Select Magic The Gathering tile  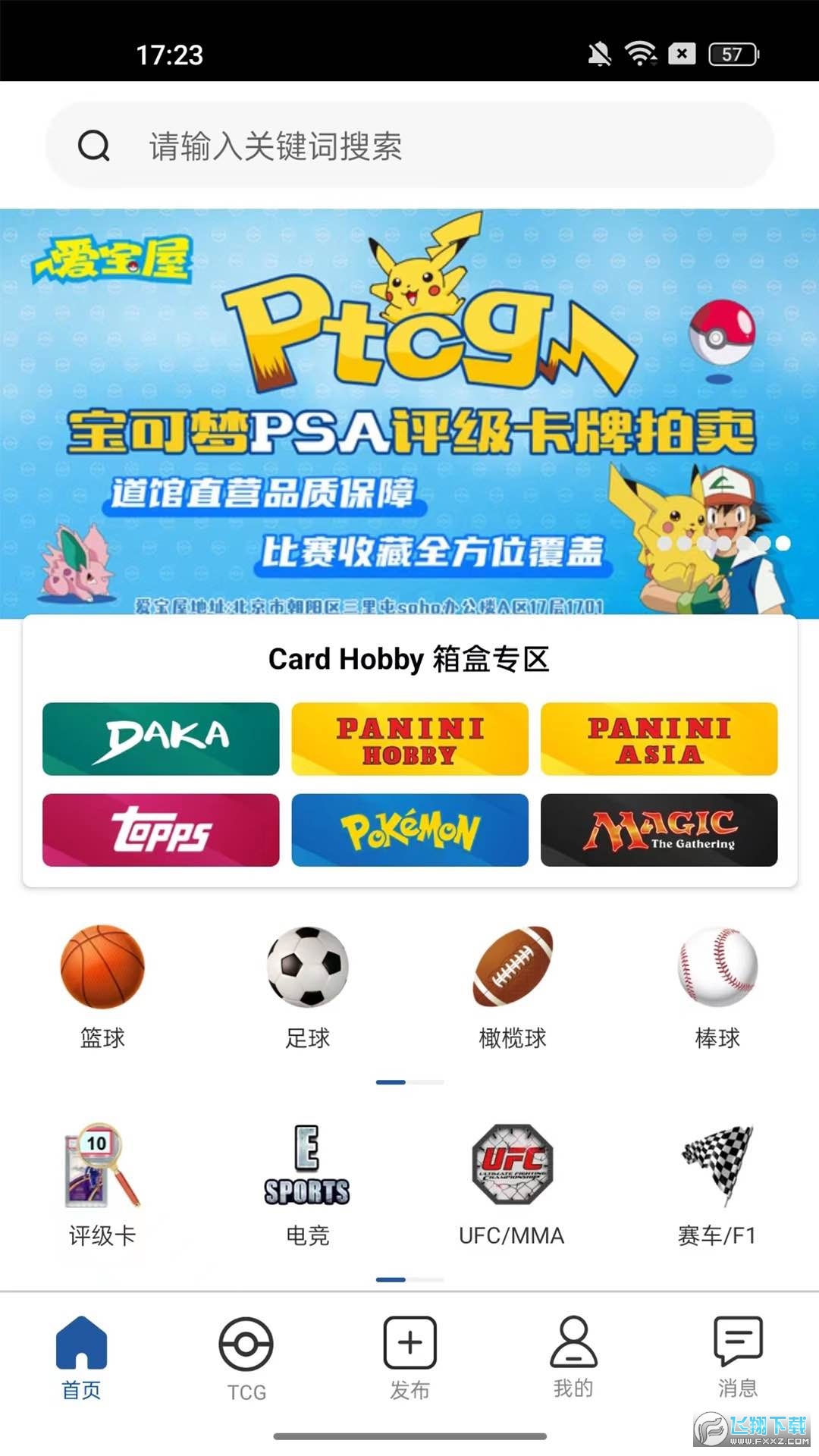[658, 830]
